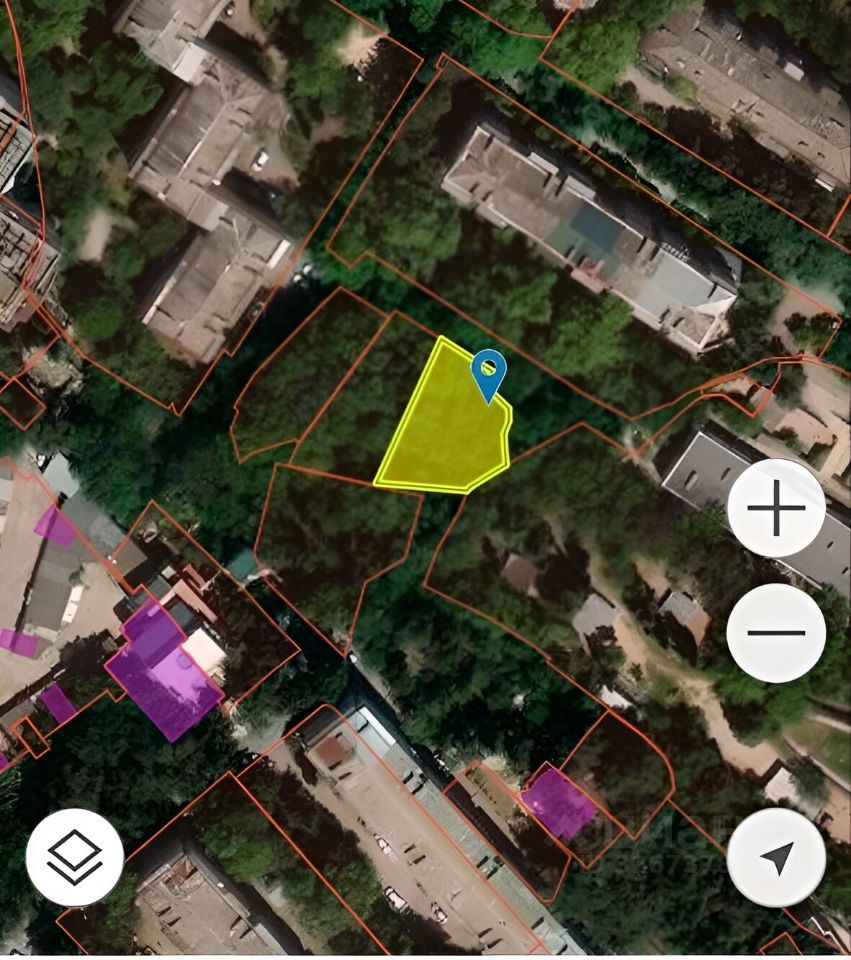Tap the blue location pin marker

[489, 372]
